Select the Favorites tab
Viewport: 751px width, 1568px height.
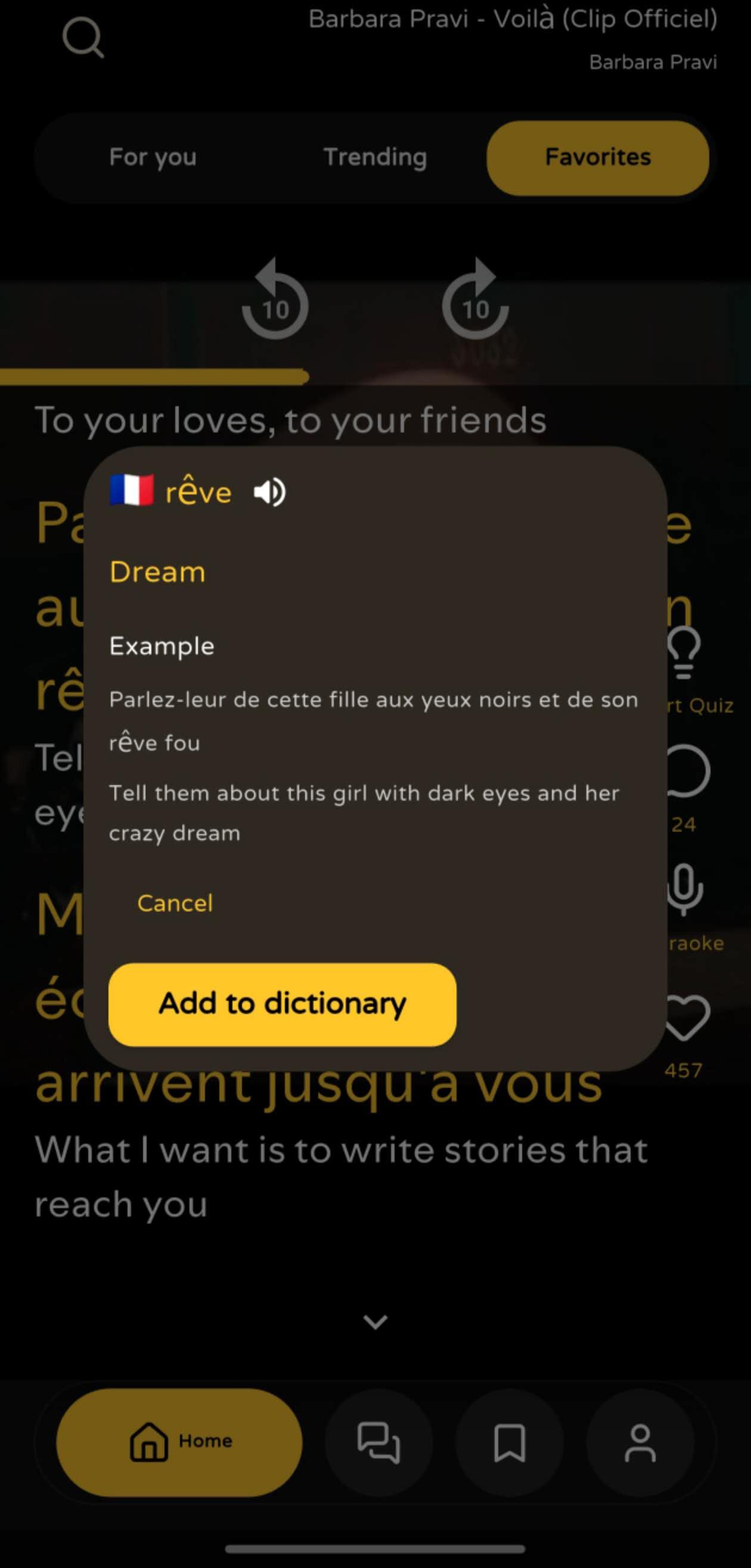597,157
